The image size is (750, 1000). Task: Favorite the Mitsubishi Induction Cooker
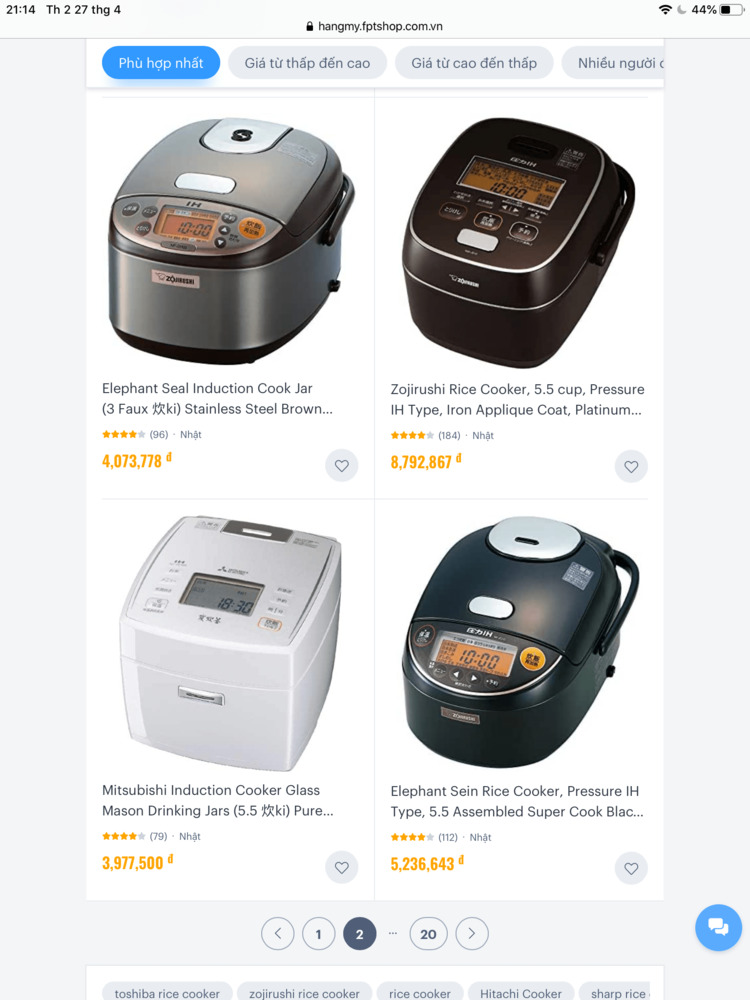point(342,867)
